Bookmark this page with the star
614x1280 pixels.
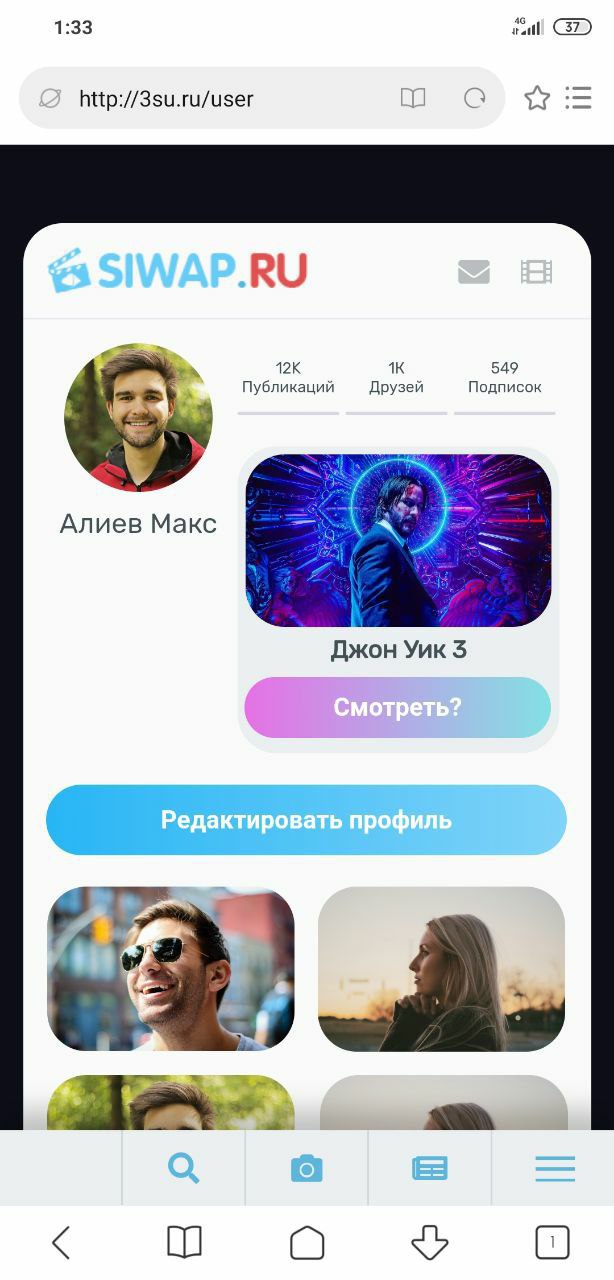tap(537, 98)
